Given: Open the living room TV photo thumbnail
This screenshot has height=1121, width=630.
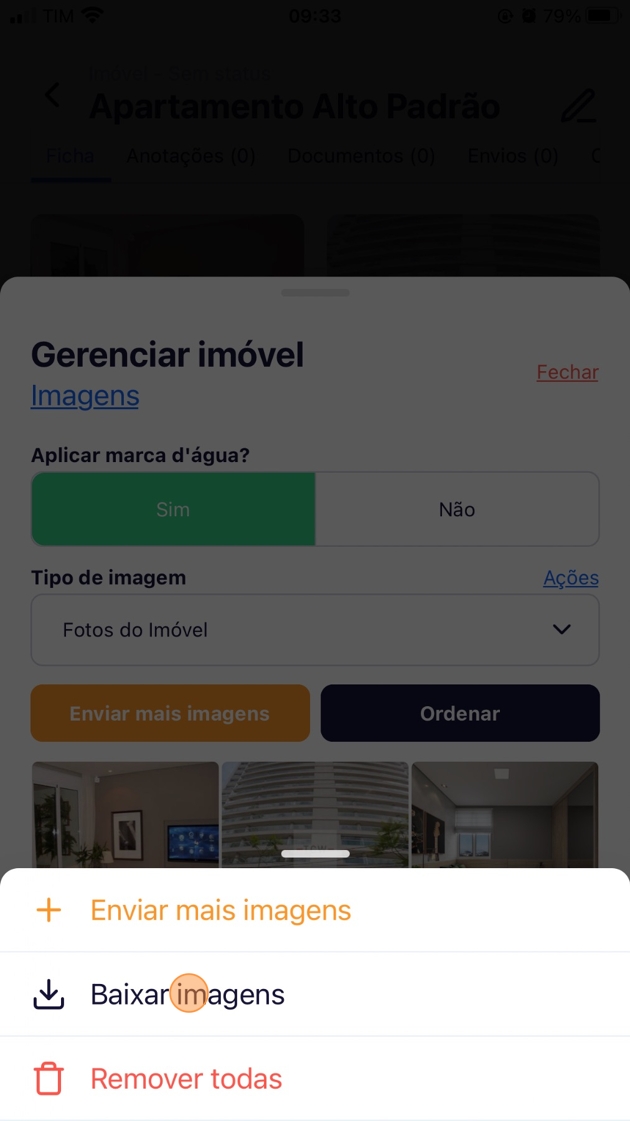Looking at the screenshot, I should coord(125,810).
